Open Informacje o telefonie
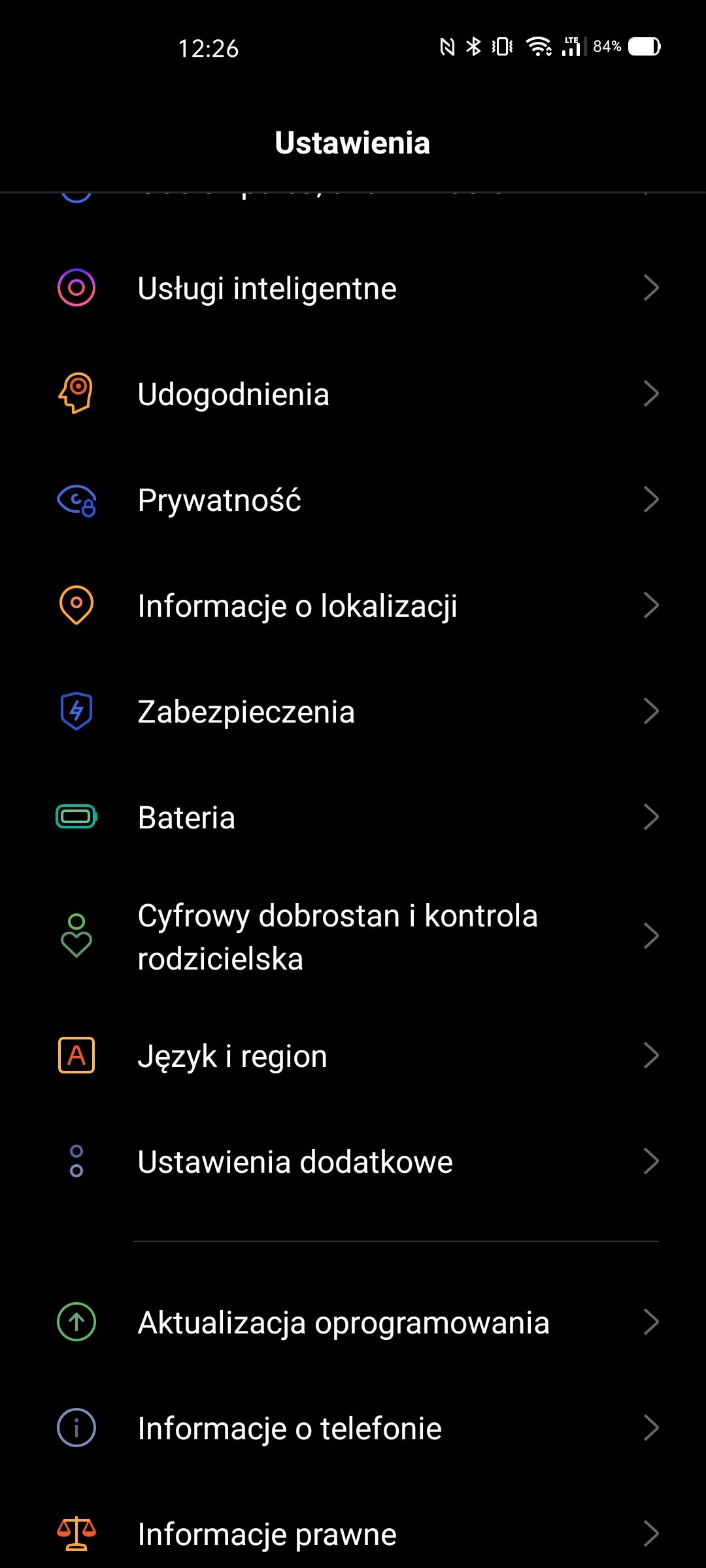The image size is (706, 1568). click(x=353, y=1428)
